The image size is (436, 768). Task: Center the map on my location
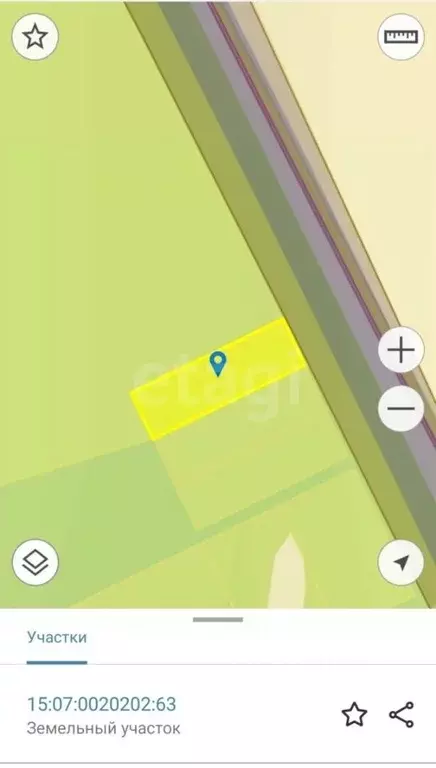click(x=401, y=563)
